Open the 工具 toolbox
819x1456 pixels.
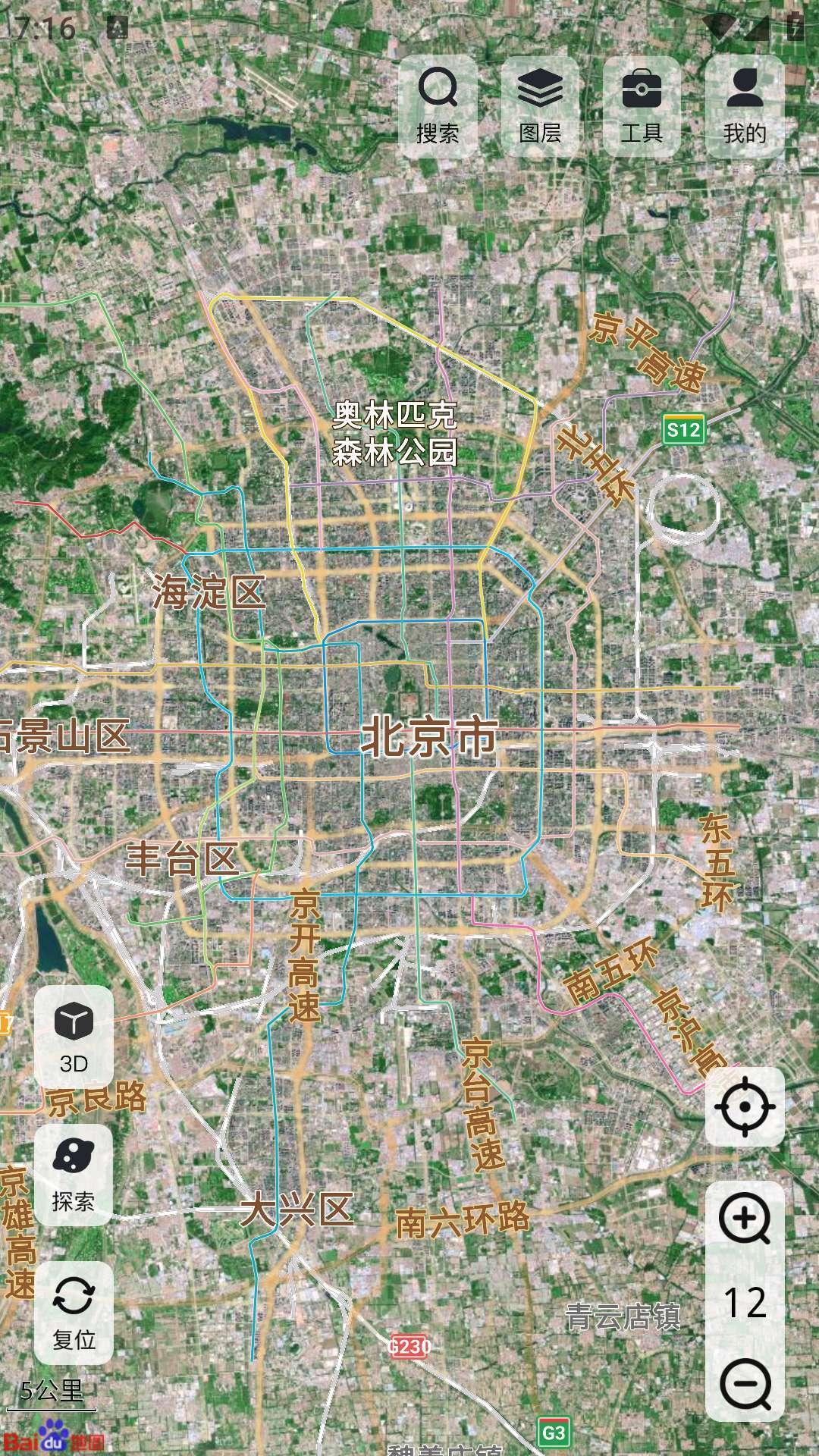(642, 106)
